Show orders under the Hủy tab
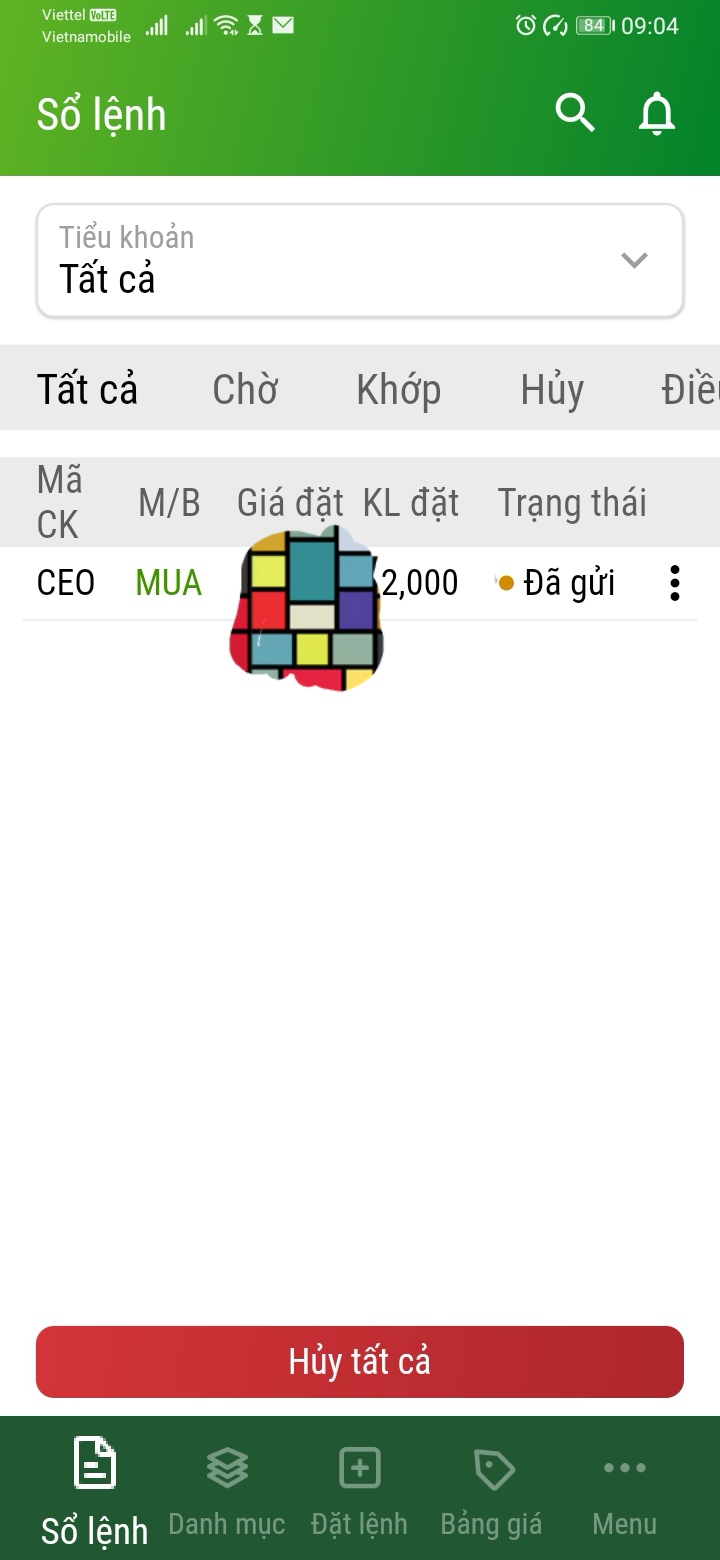Viewport: 720px width, 1560px height. pos(552,389)
